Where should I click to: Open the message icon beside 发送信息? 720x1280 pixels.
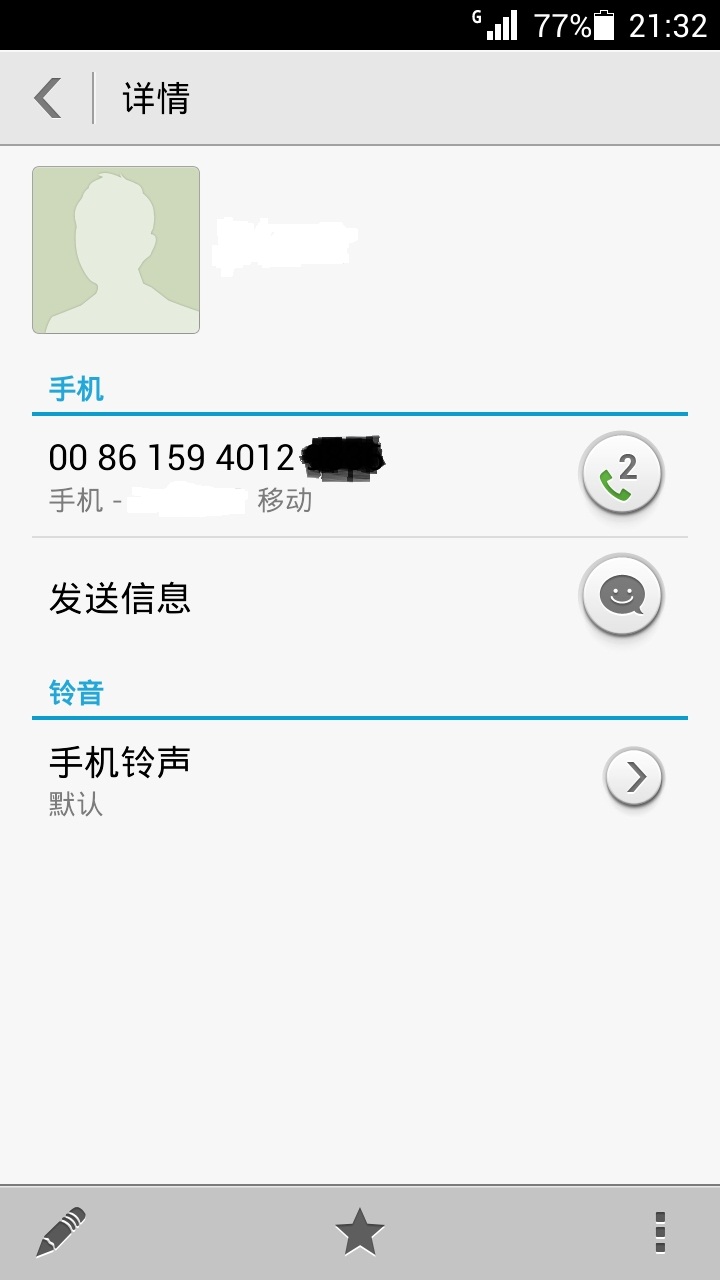(621, 595)
